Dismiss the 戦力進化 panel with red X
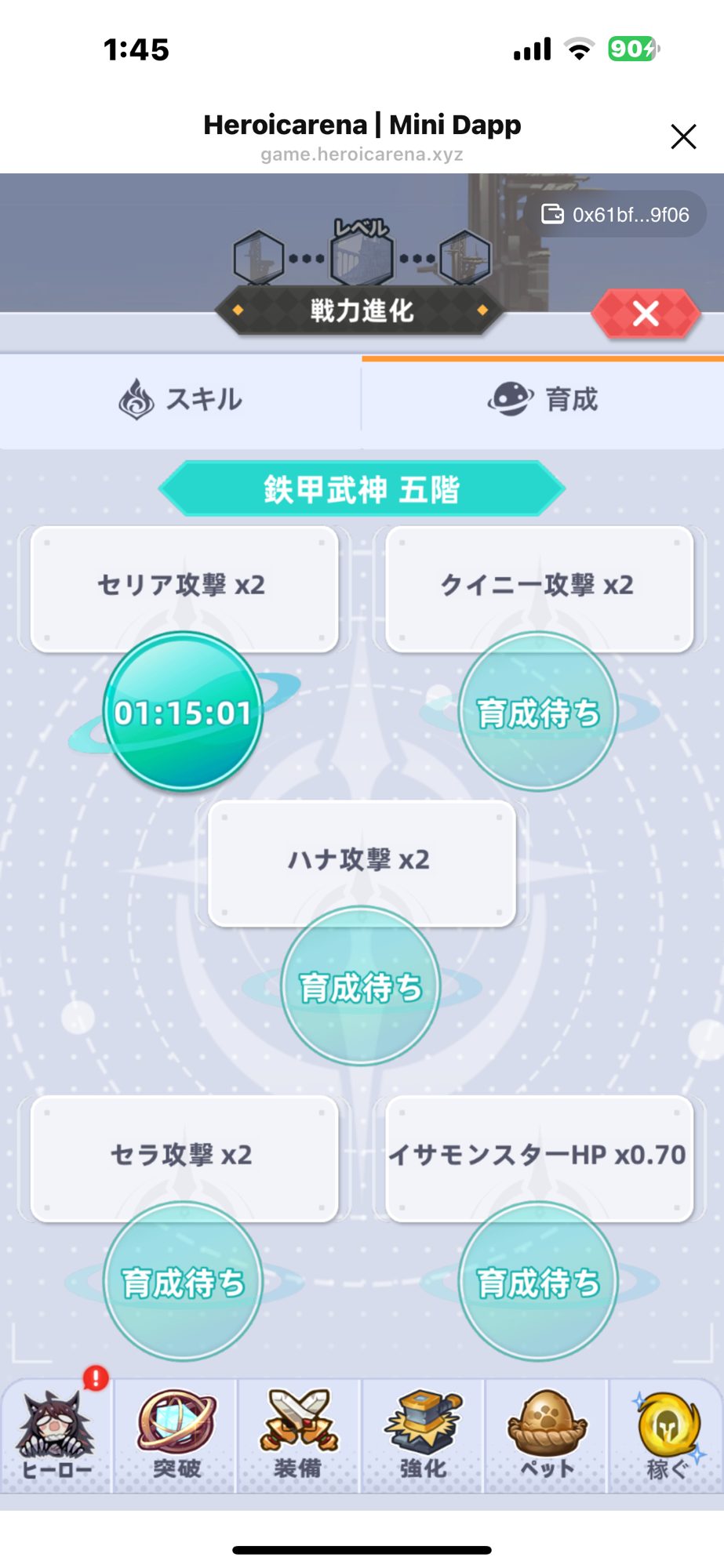 (646, 314)
